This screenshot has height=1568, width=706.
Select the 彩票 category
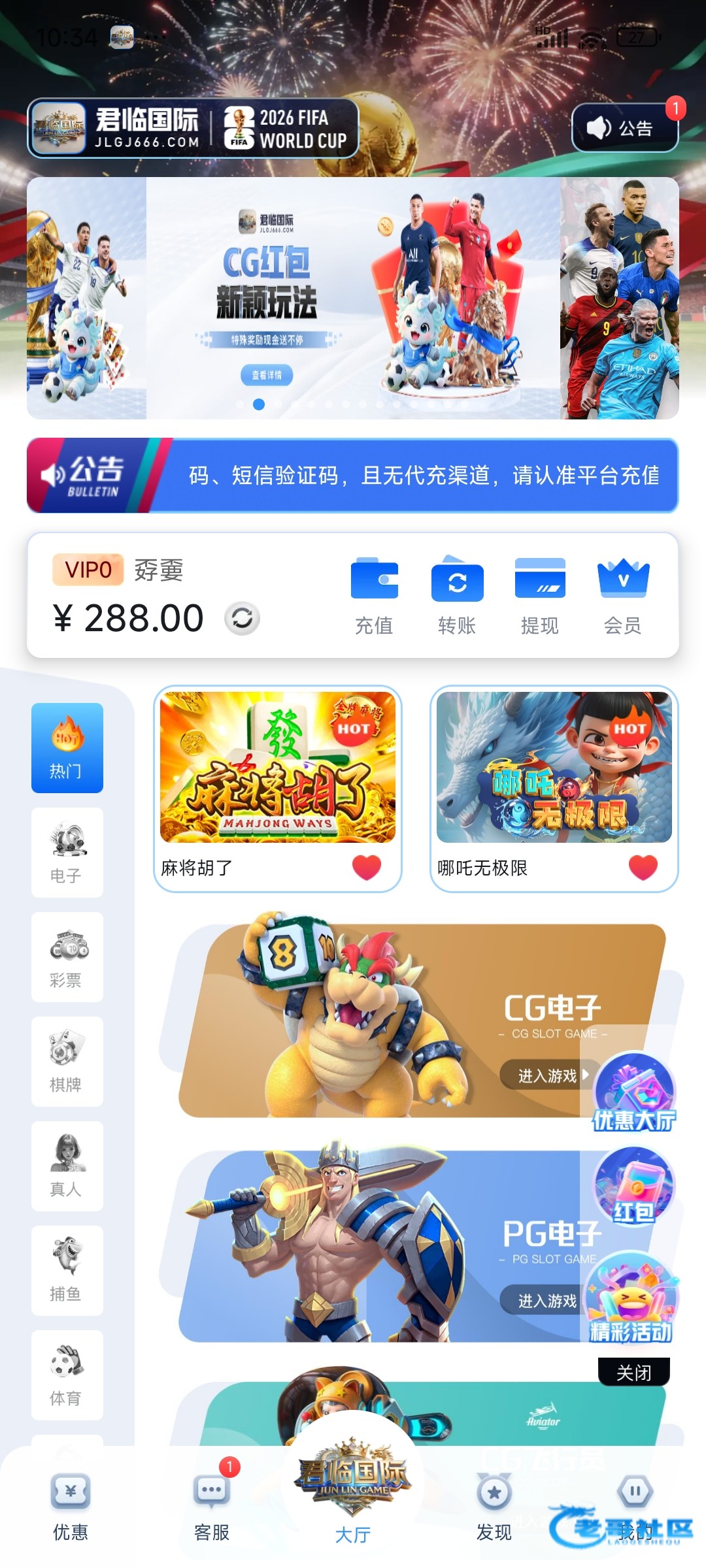click(x=67, y=957)
